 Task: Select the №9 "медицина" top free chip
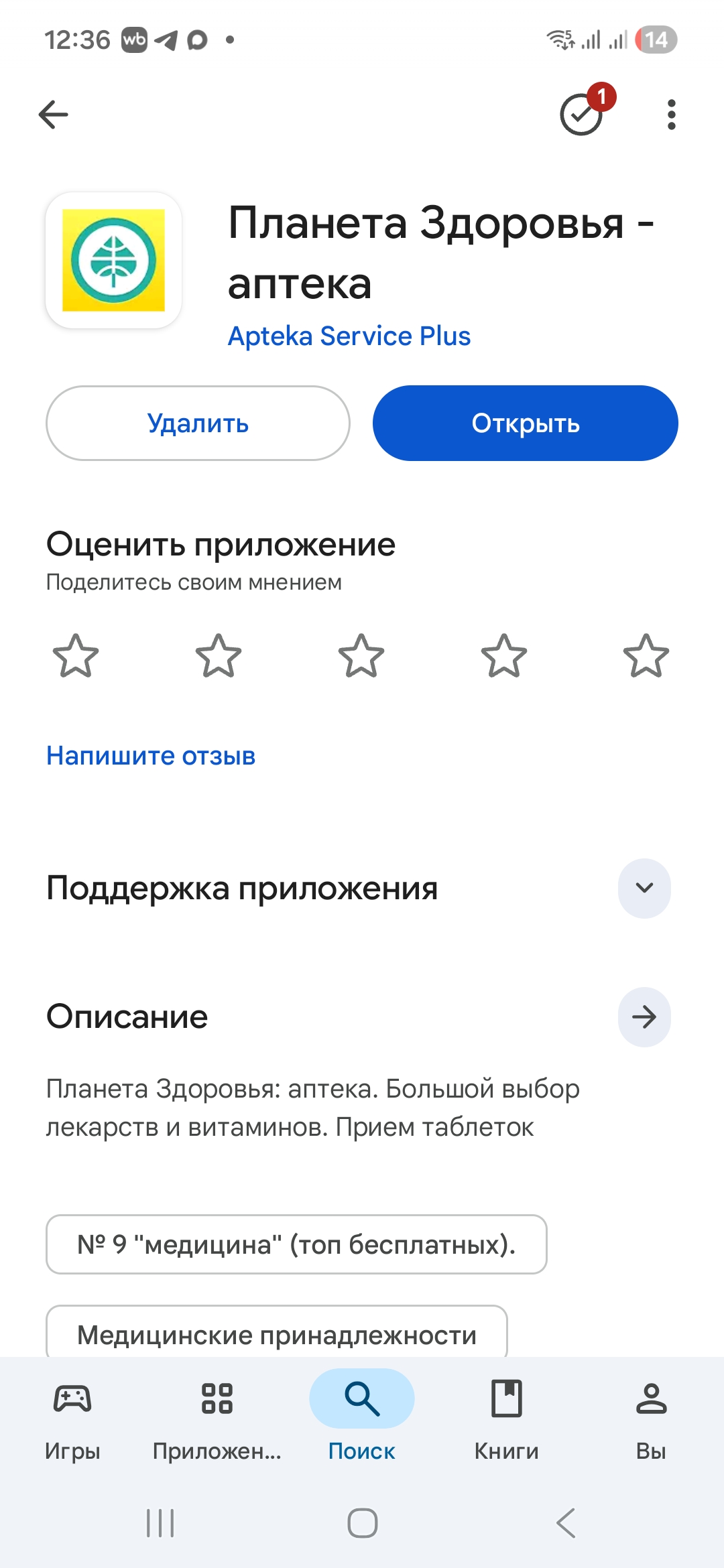tap(296, 1244)
